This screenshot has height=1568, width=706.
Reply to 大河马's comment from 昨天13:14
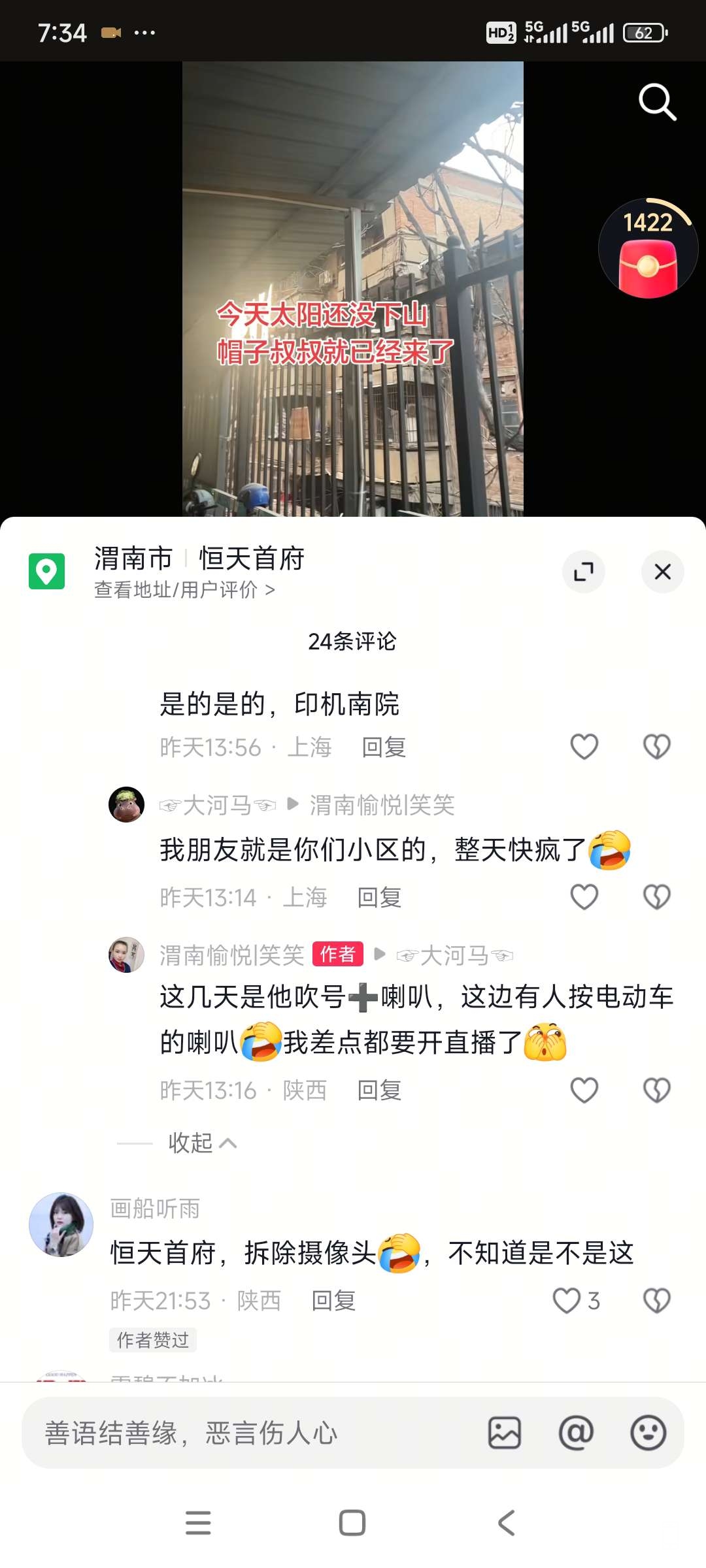coord(379,898)
